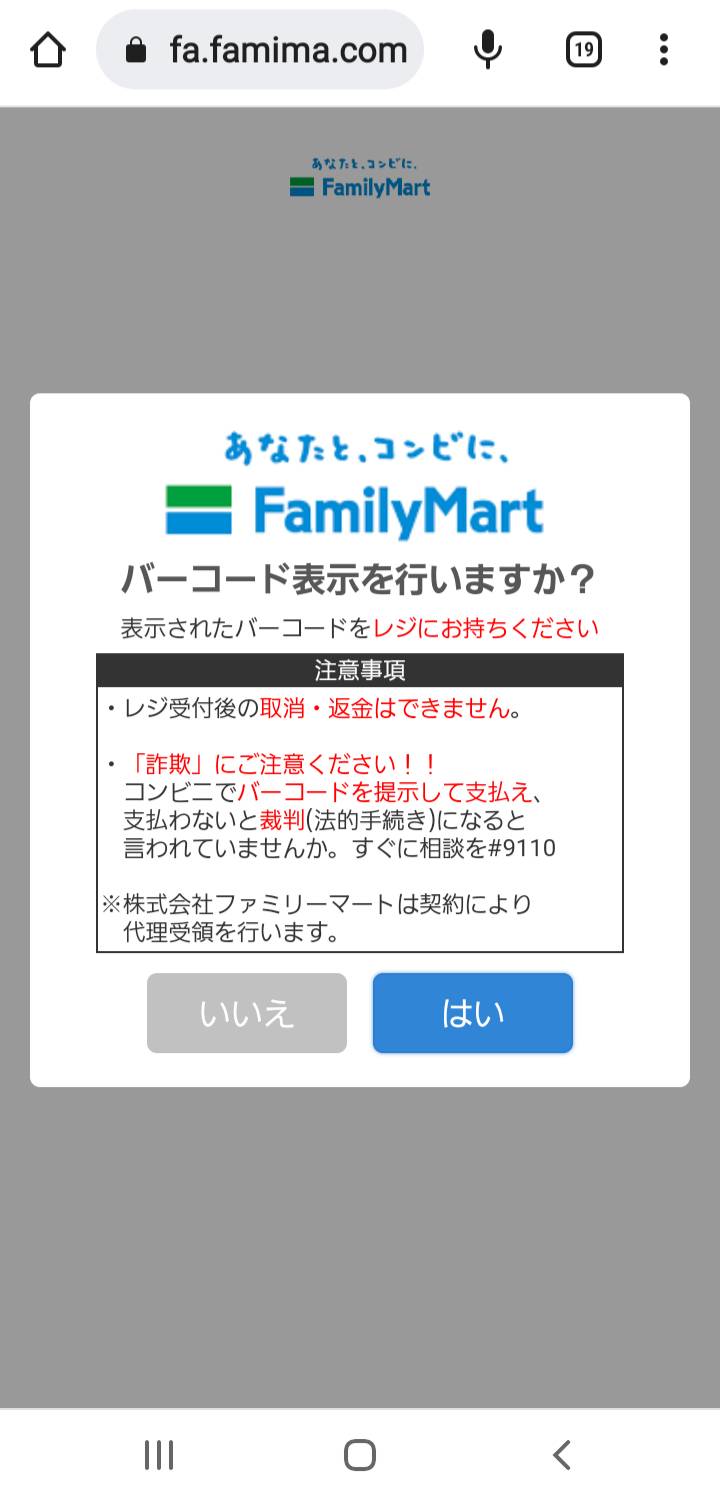This screenshot has width=720, height=1504.
Task: Open the browser home page icon
Action: [48, 50]
